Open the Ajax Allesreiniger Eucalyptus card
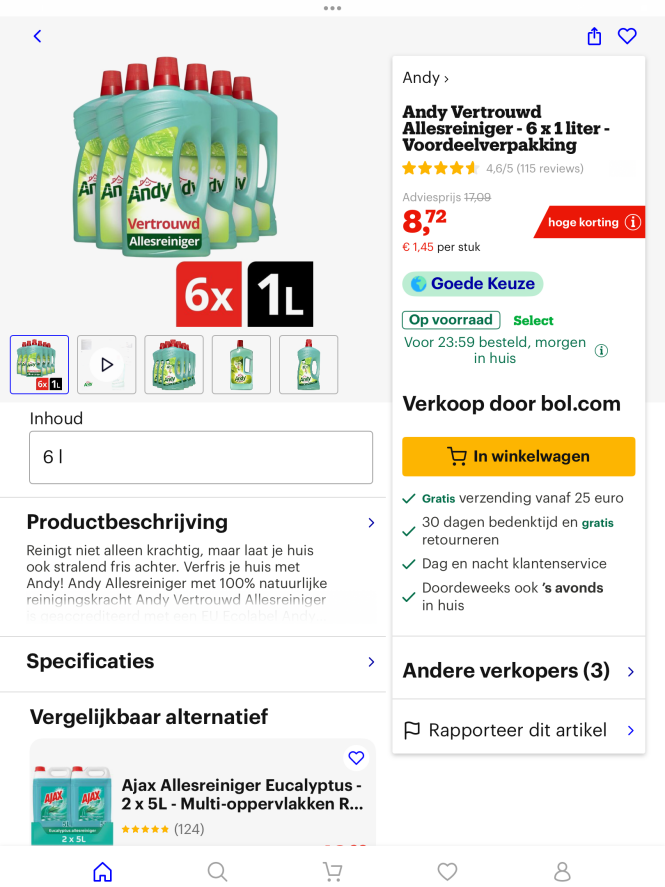 pyautogui.click(x=240, y=795)
